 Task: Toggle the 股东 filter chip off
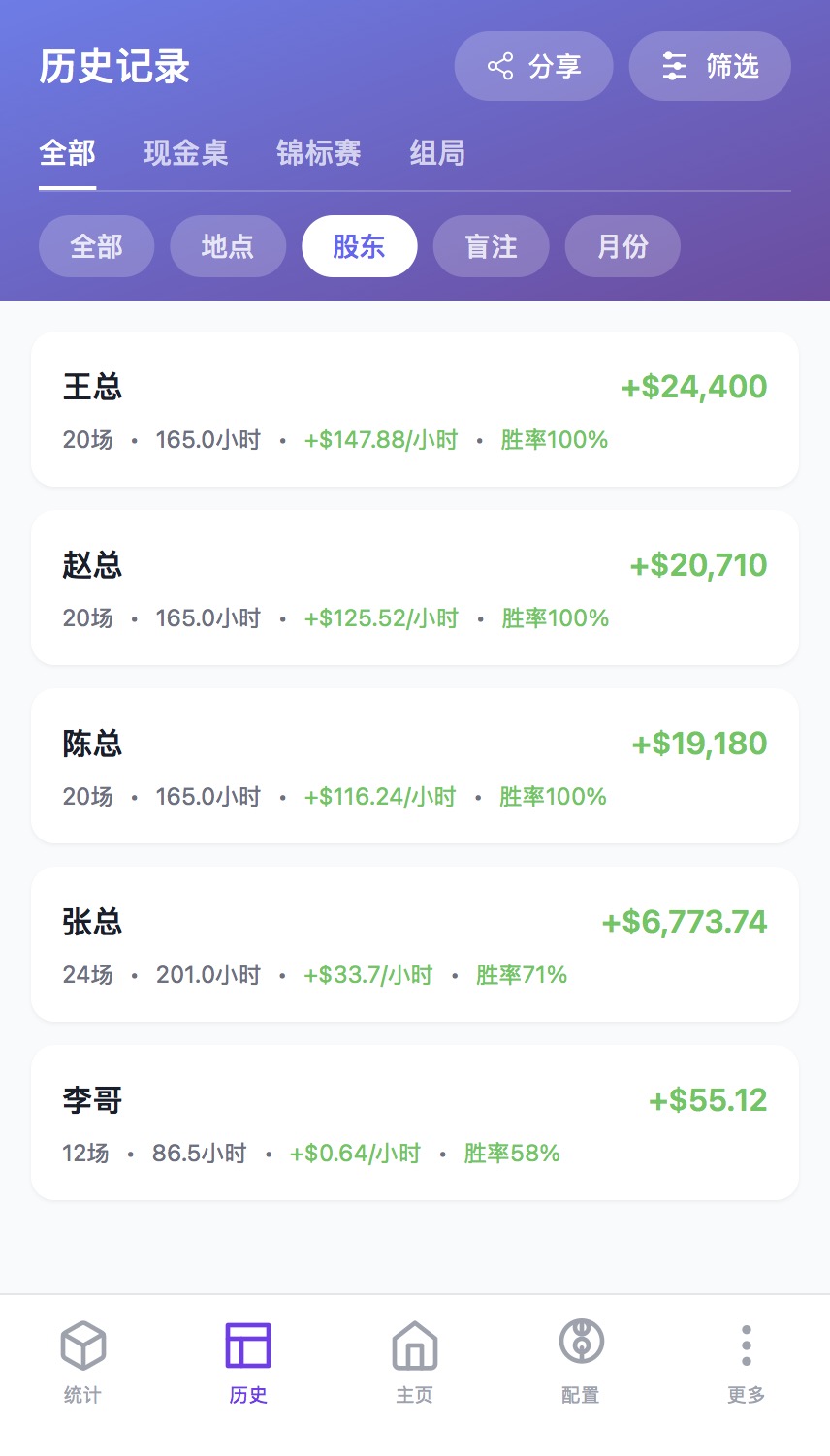360,246
